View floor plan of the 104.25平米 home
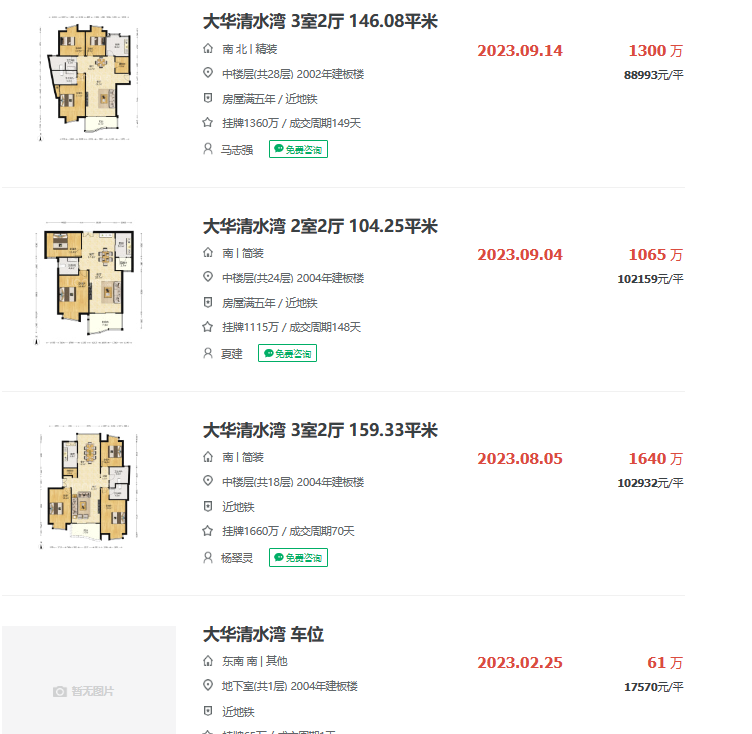The height and width of the screenshot is (734, 752). pos(89,282)
